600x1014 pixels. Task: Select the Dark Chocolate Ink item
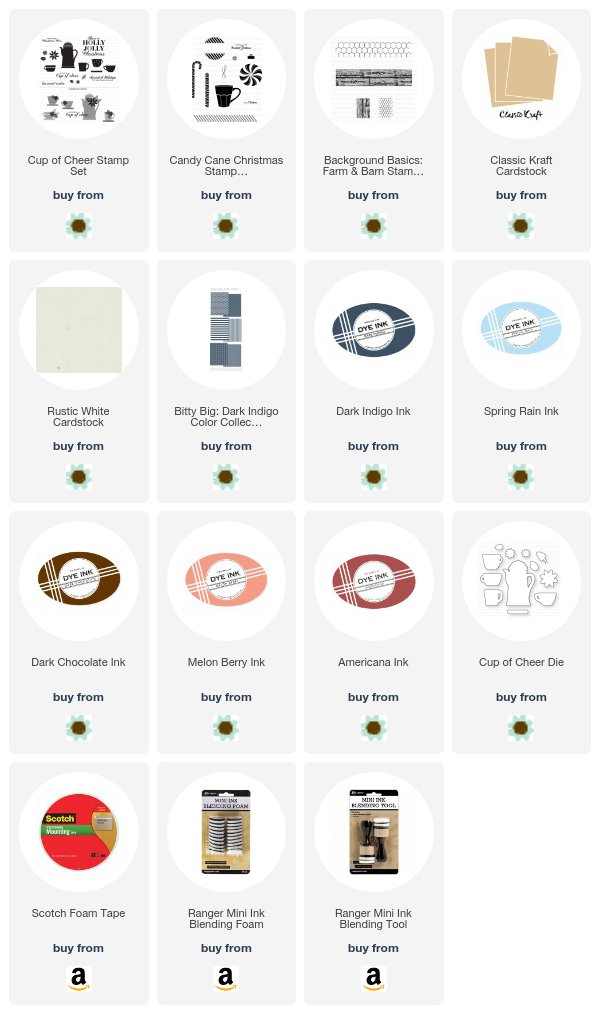point(79,632)
